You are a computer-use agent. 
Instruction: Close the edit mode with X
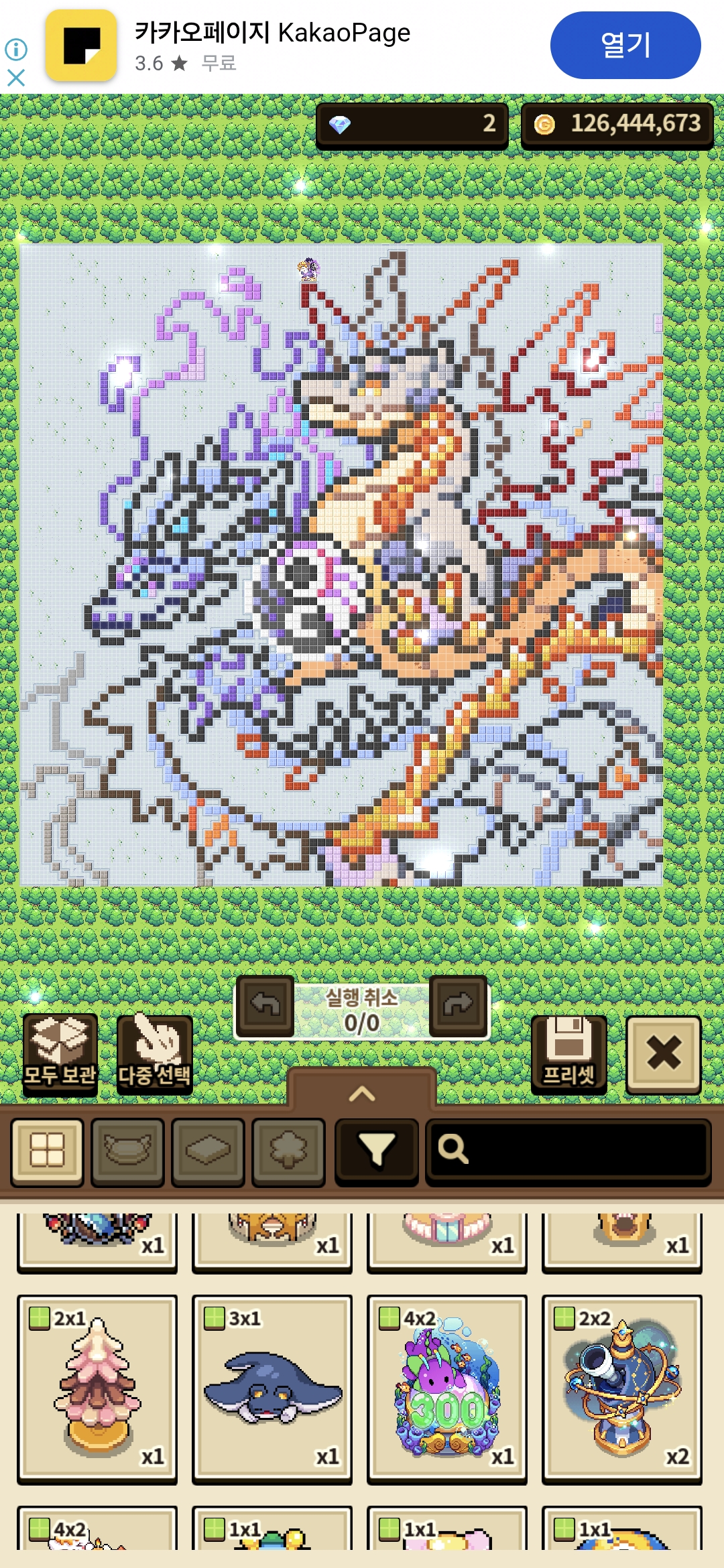click(663, 1053)
